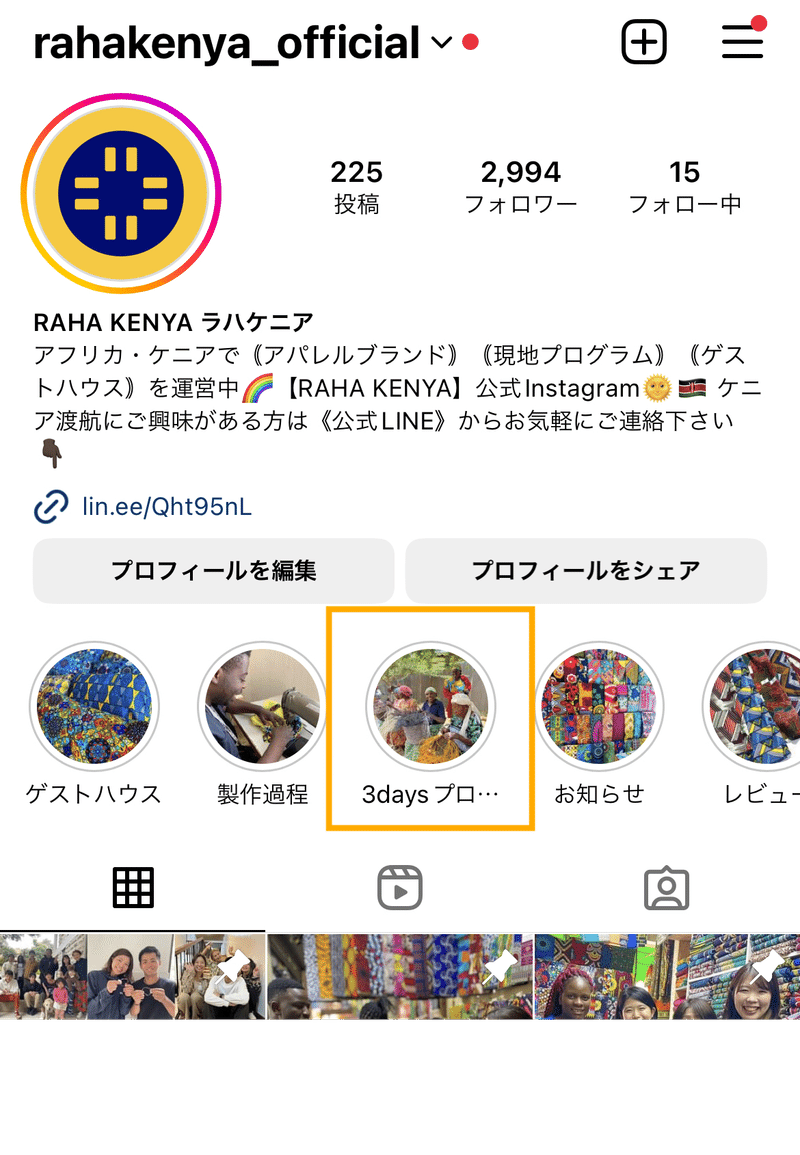Open the ゲストハウス story highlight

94,706
